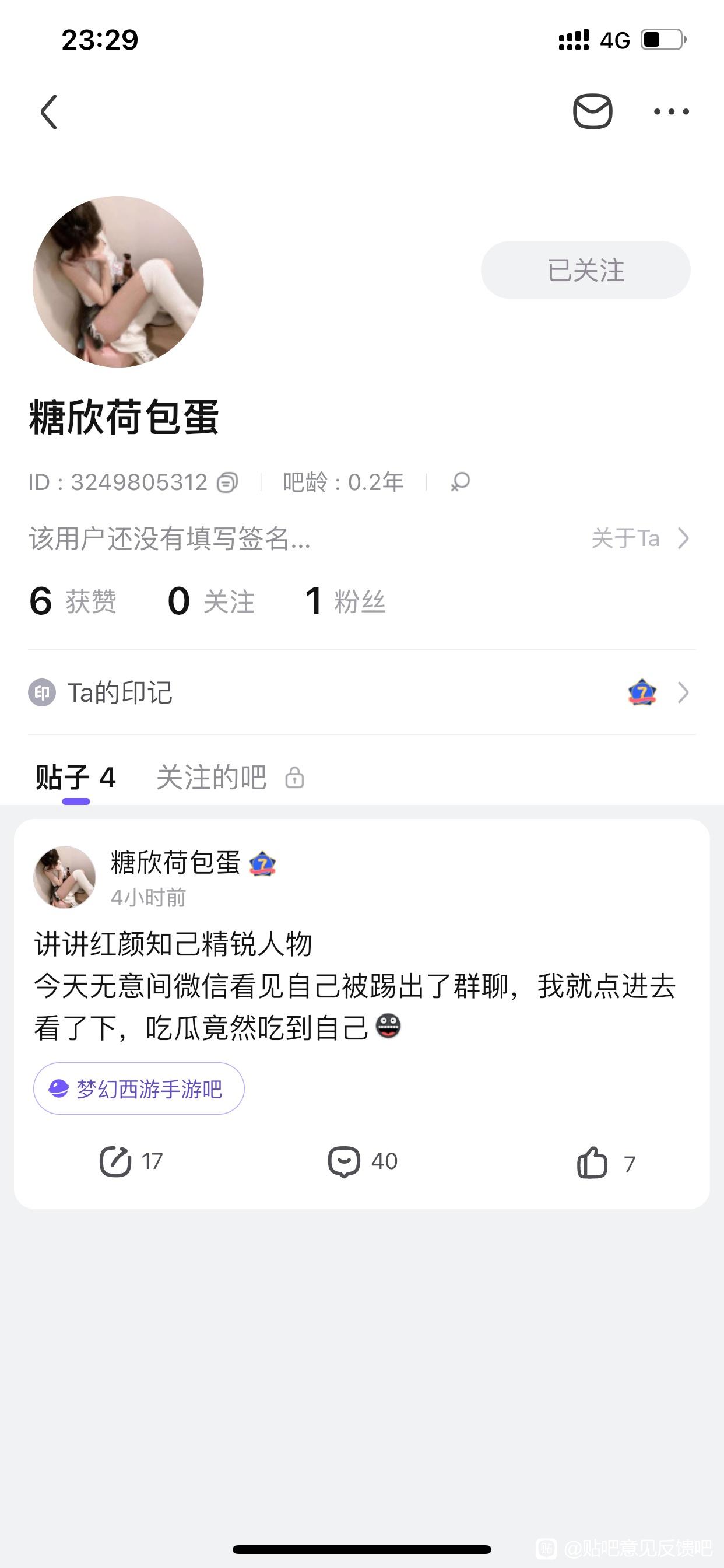Screen dimensions: 724x1568
Task: Like the post with 7 likes
Action: point(605,1163)
